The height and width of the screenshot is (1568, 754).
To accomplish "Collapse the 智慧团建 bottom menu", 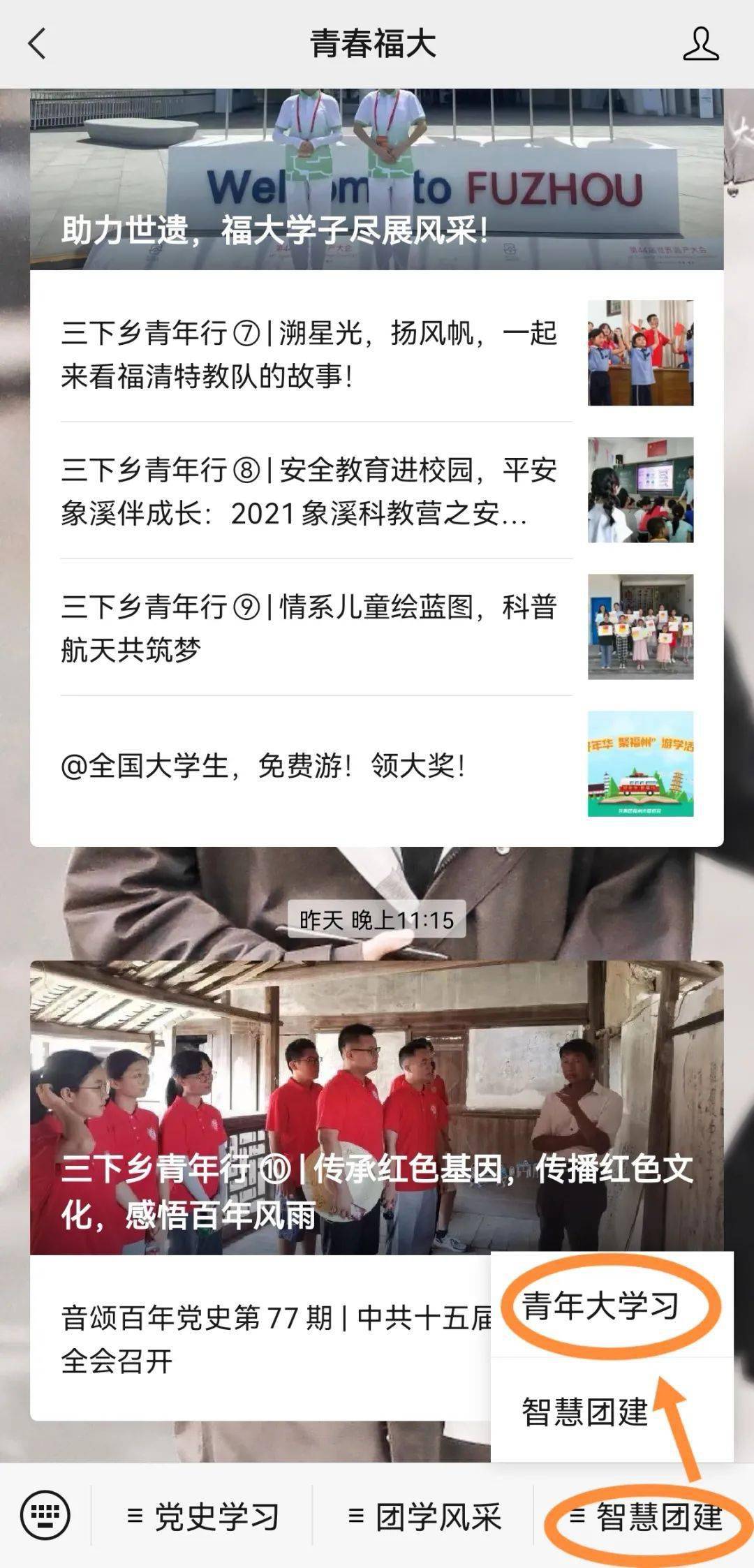I will [645, 1516].
